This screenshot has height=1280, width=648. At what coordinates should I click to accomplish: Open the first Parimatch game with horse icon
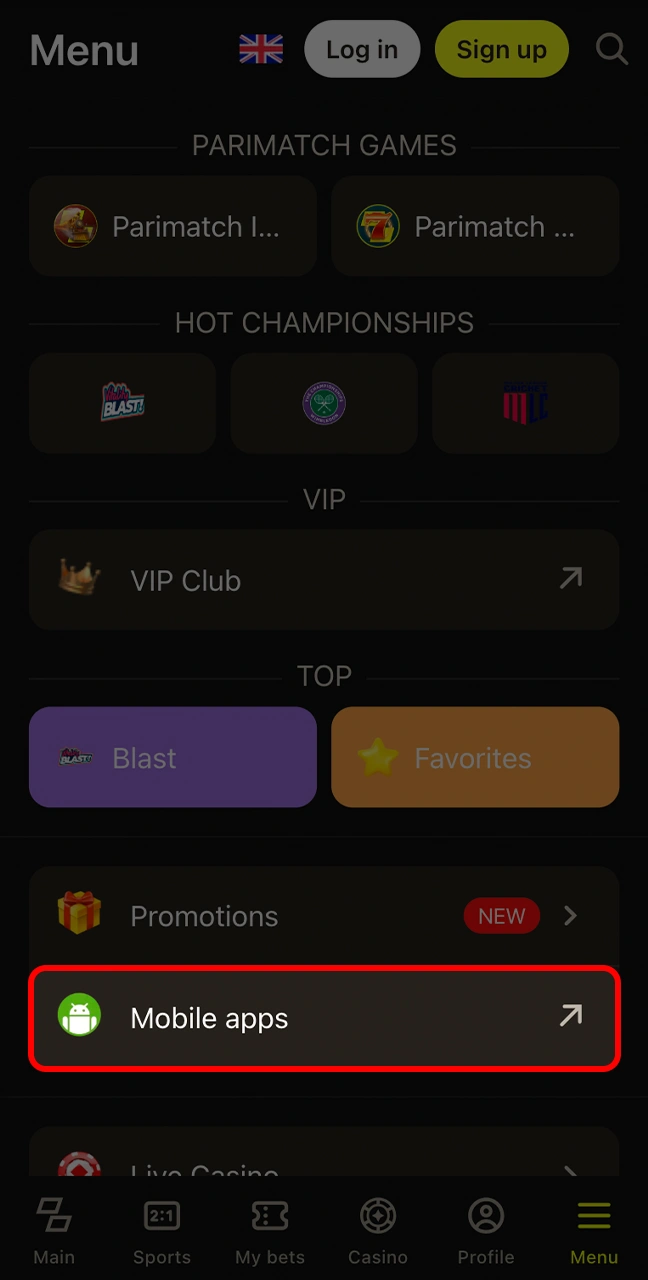173,227
